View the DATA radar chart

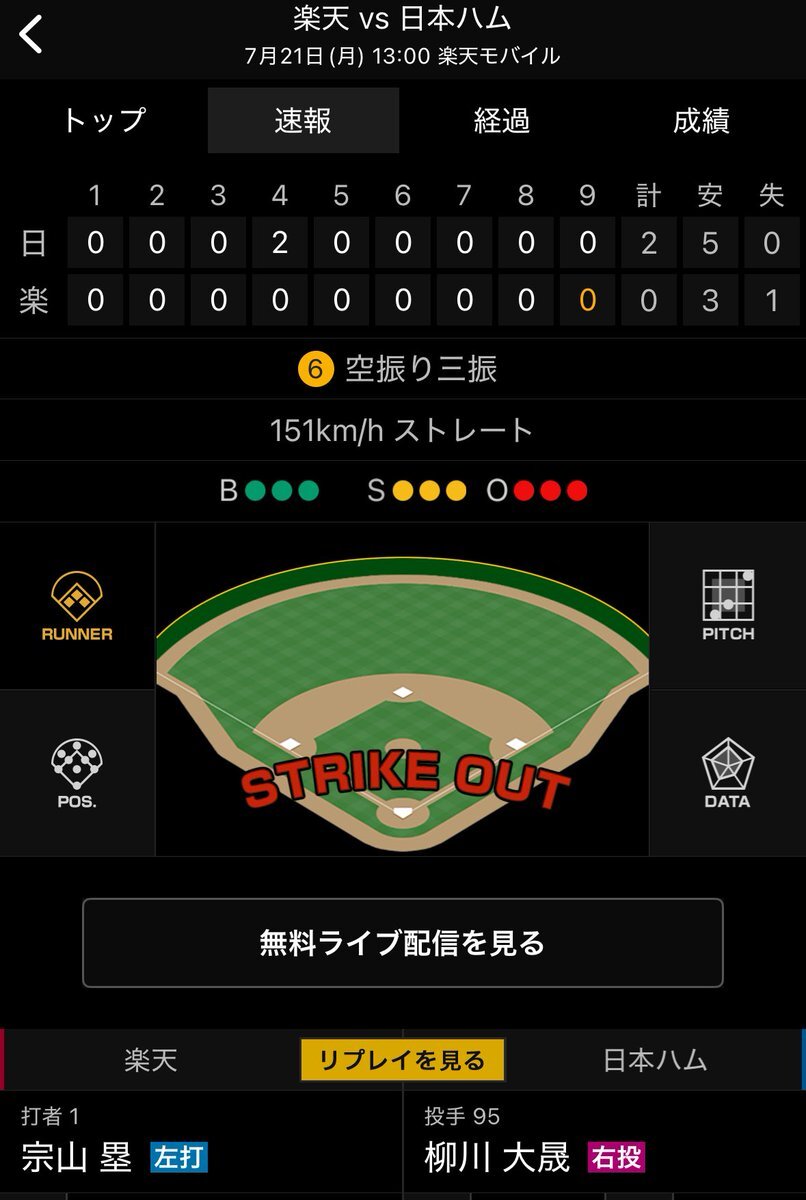click(x=727, y=774)
